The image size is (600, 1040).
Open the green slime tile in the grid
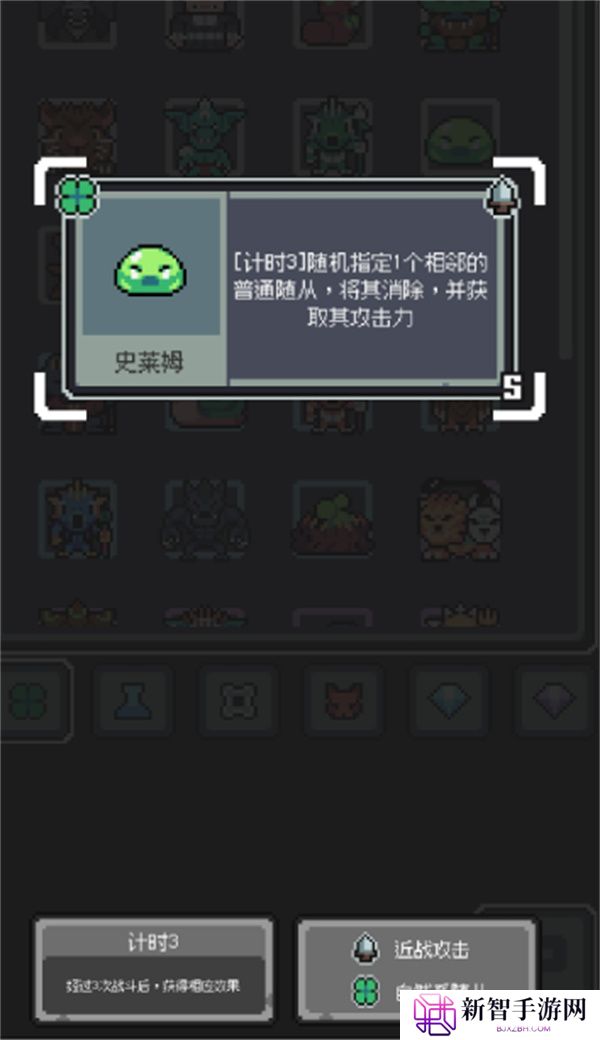pyautogui.click(x=460, y=137)
